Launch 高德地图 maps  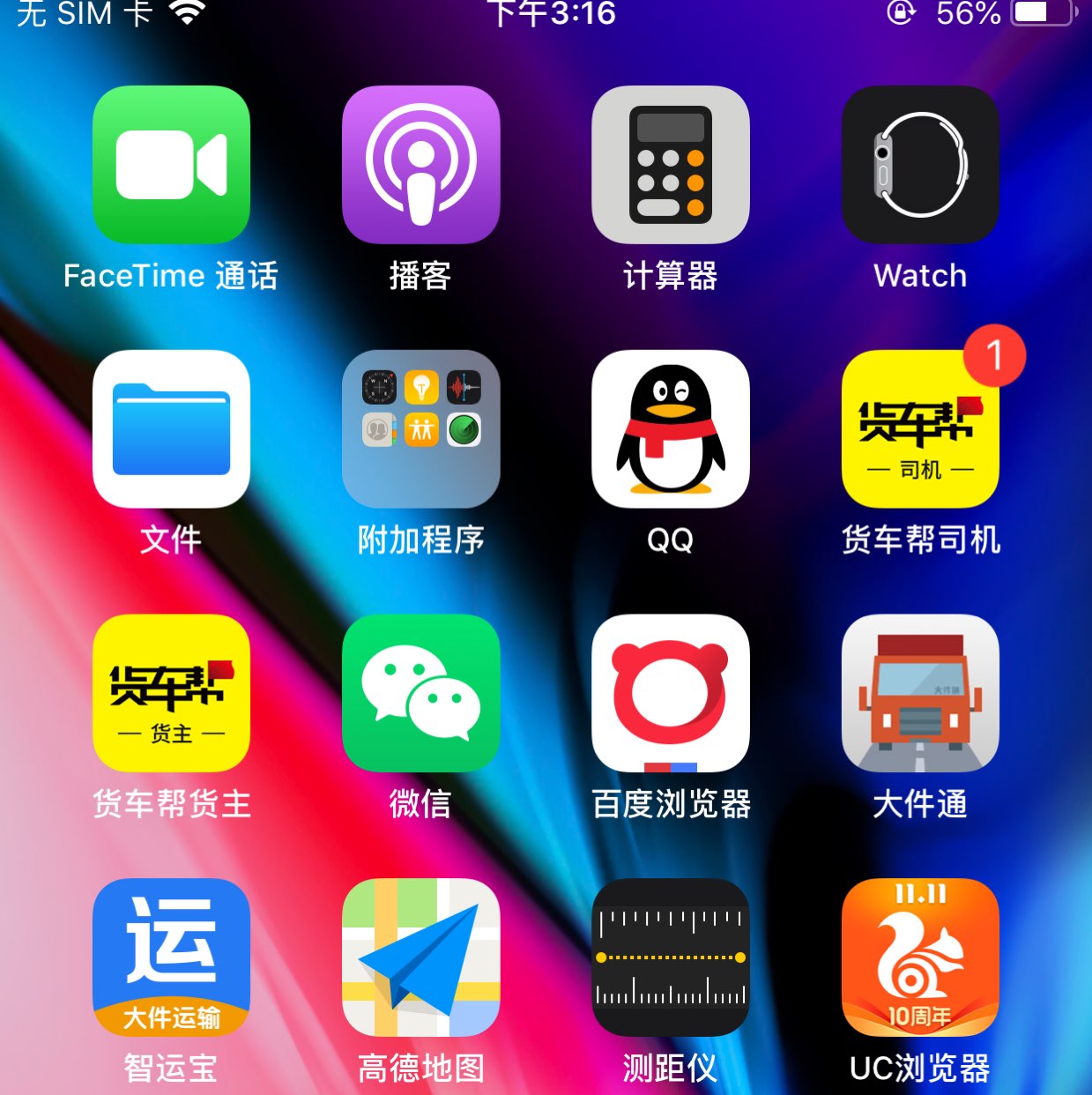(x=420, y=957)
